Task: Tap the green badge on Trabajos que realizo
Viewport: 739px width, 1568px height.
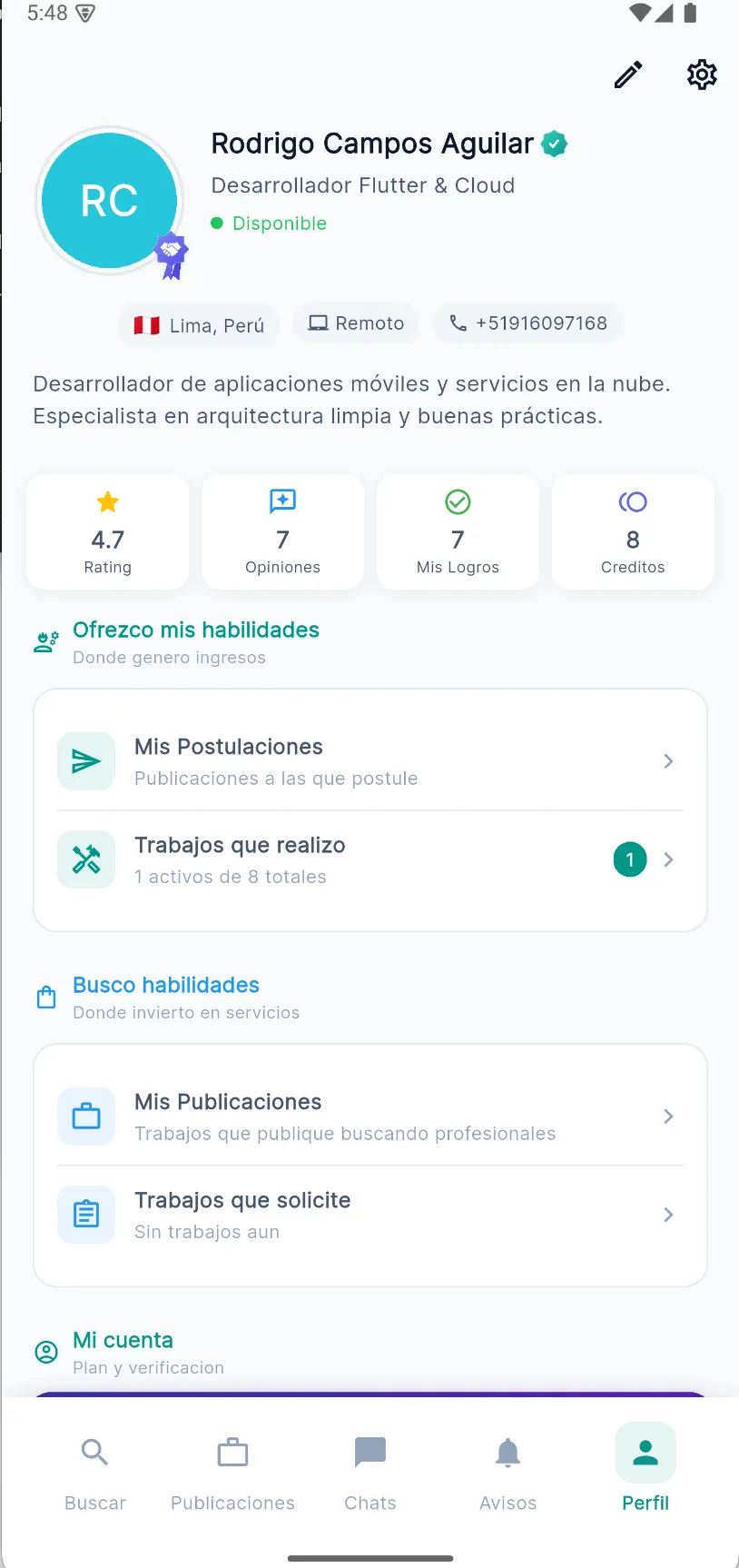Action: coord(629,859)
